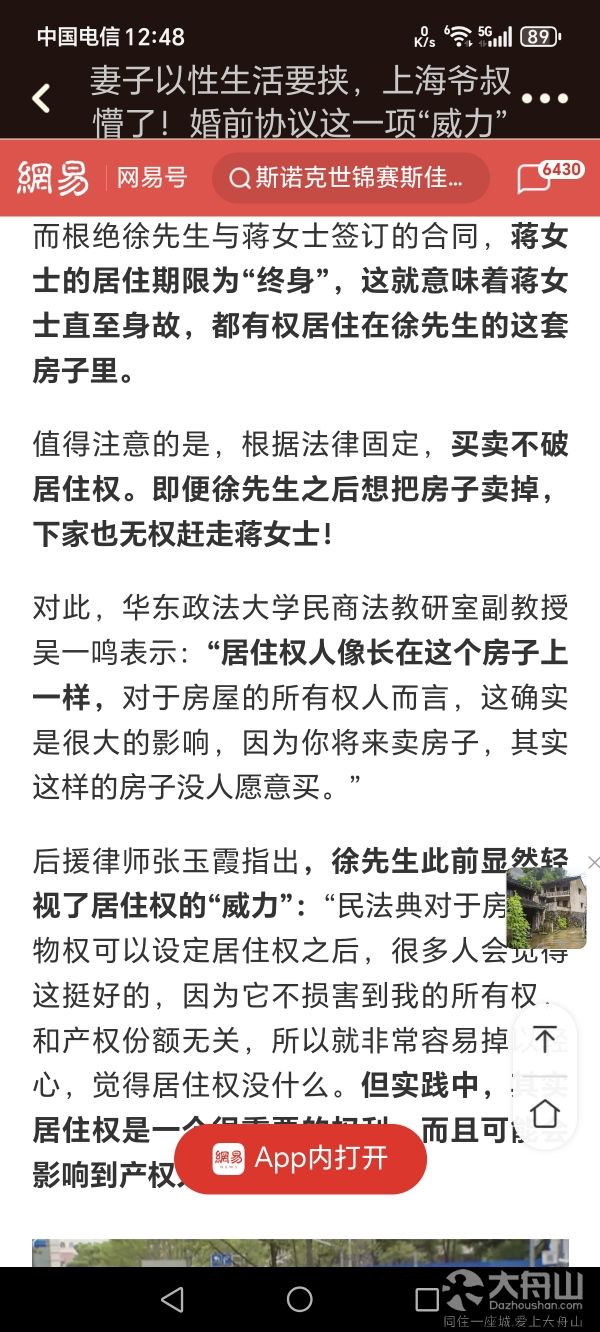600x1332 pixels.
Task: Close the floating ad thumbnail
Action: (593, 862)
